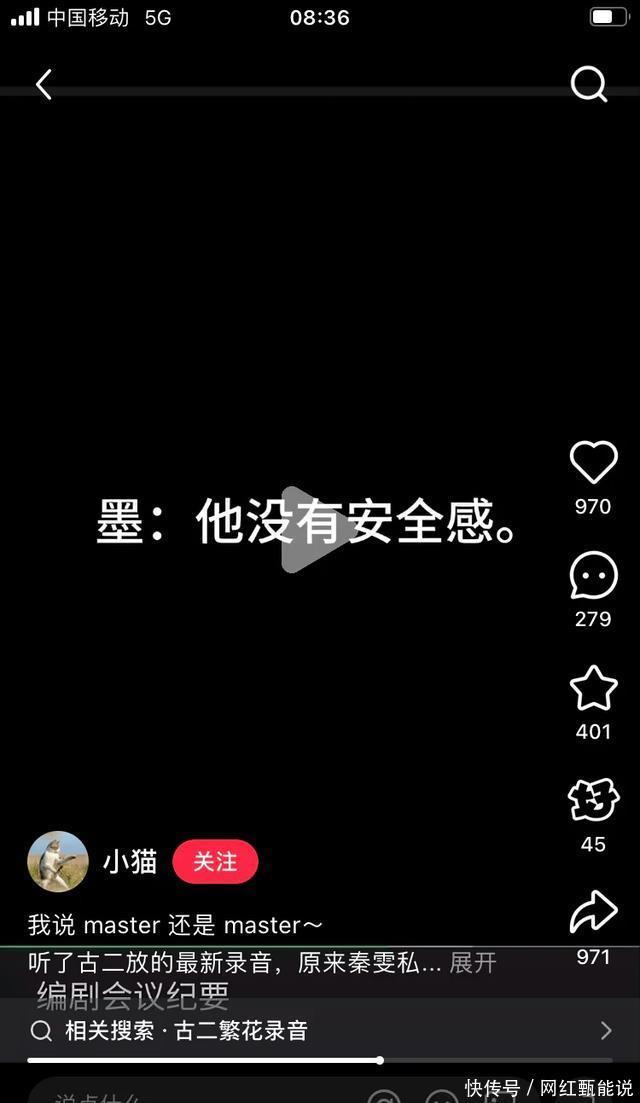The width and height of the screenshot is (640, 1103).
Task: Seek the video using the progress bar
Action: point(320,1060)
